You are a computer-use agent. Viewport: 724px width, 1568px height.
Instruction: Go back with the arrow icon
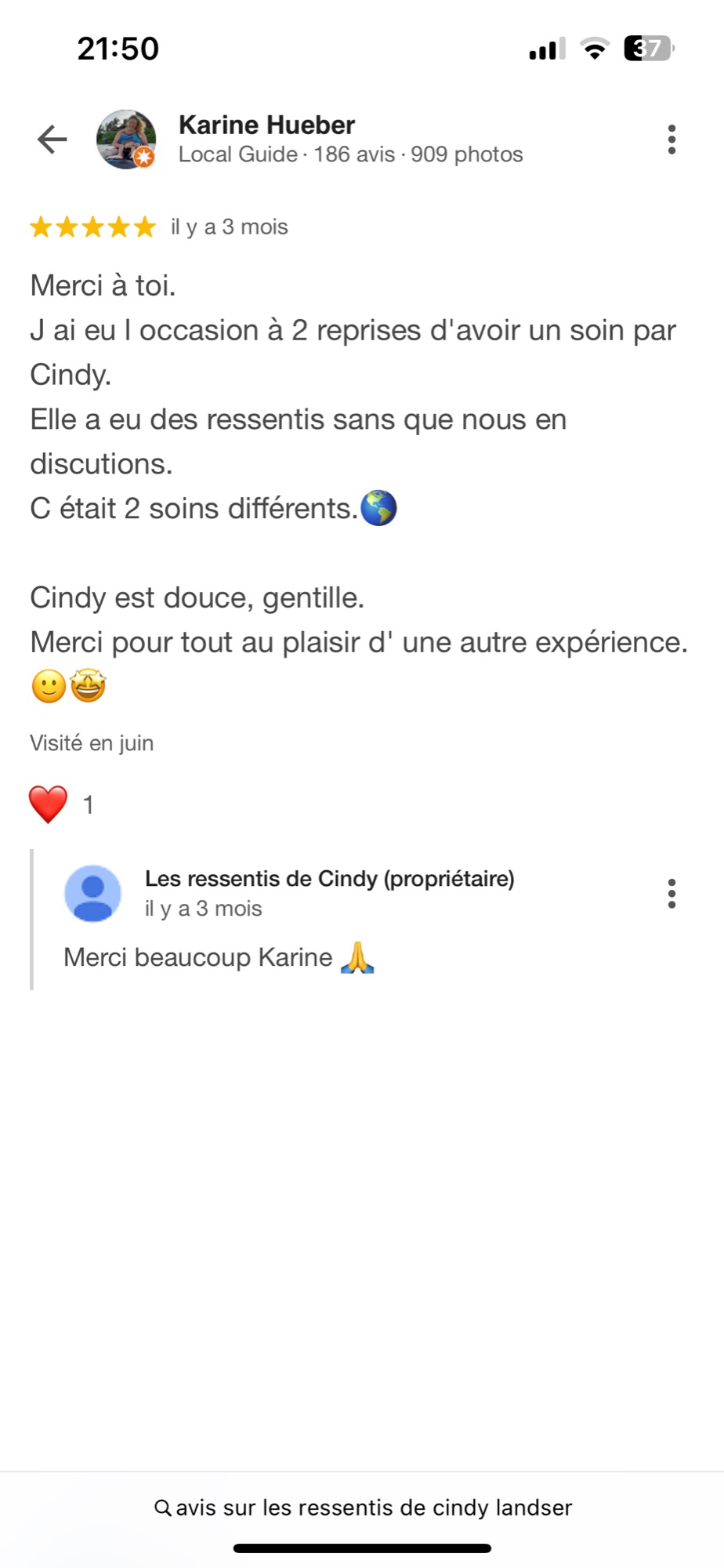point(52,140)
